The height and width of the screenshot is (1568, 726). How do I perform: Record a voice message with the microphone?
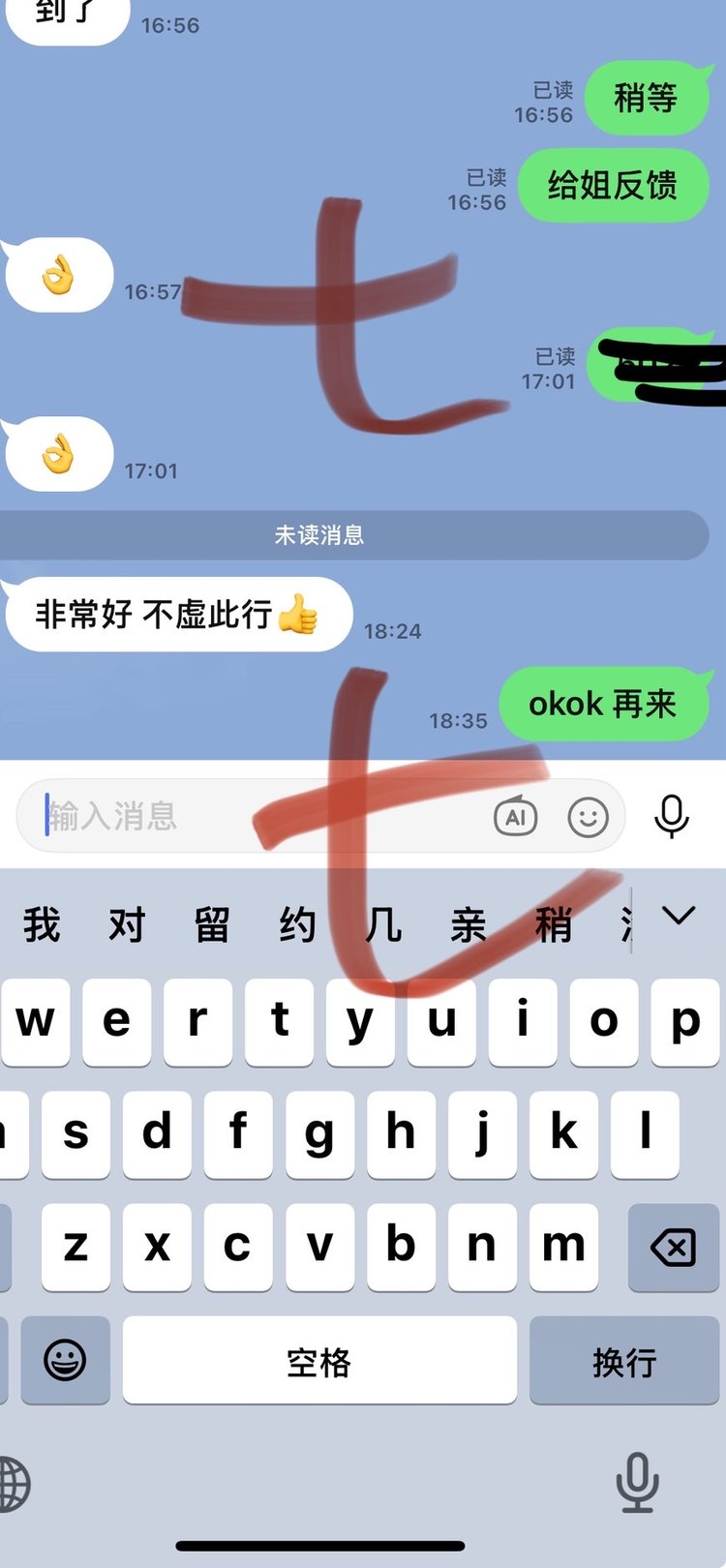click(x=671, y=816)
